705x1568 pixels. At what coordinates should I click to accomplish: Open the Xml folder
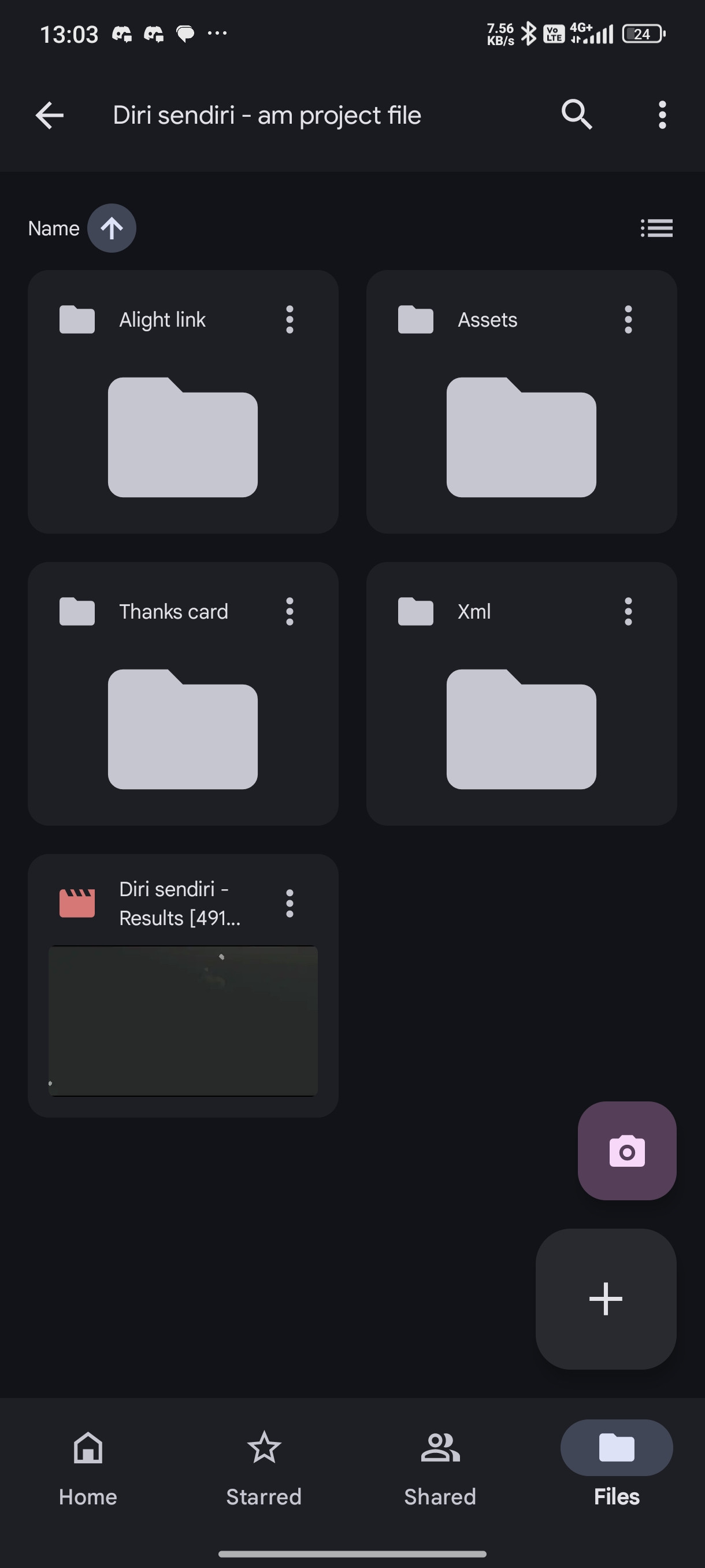(521, 694)
